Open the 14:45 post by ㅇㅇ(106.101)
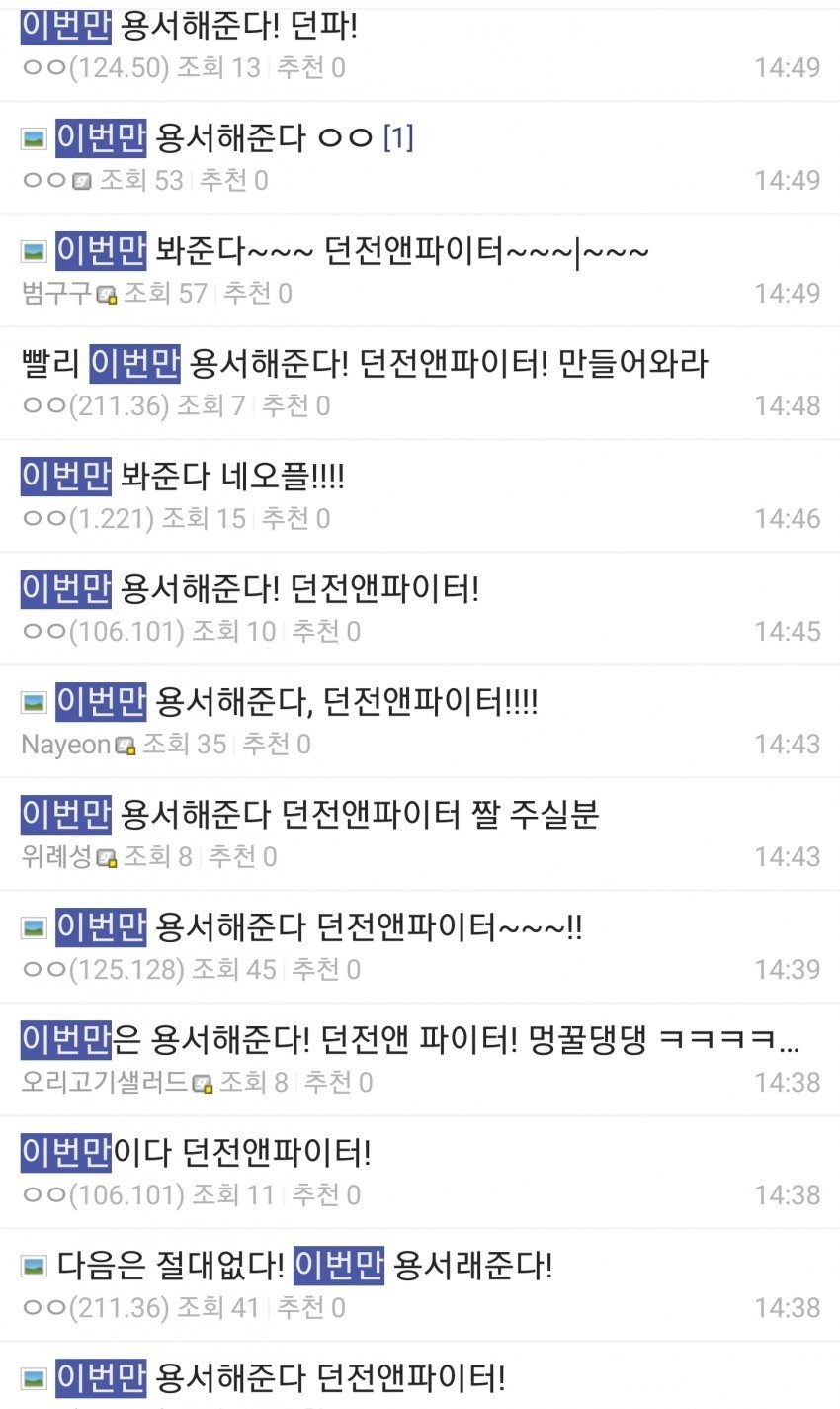The height and width of the screenshot is (1409, 840). (x=249, y=589)
